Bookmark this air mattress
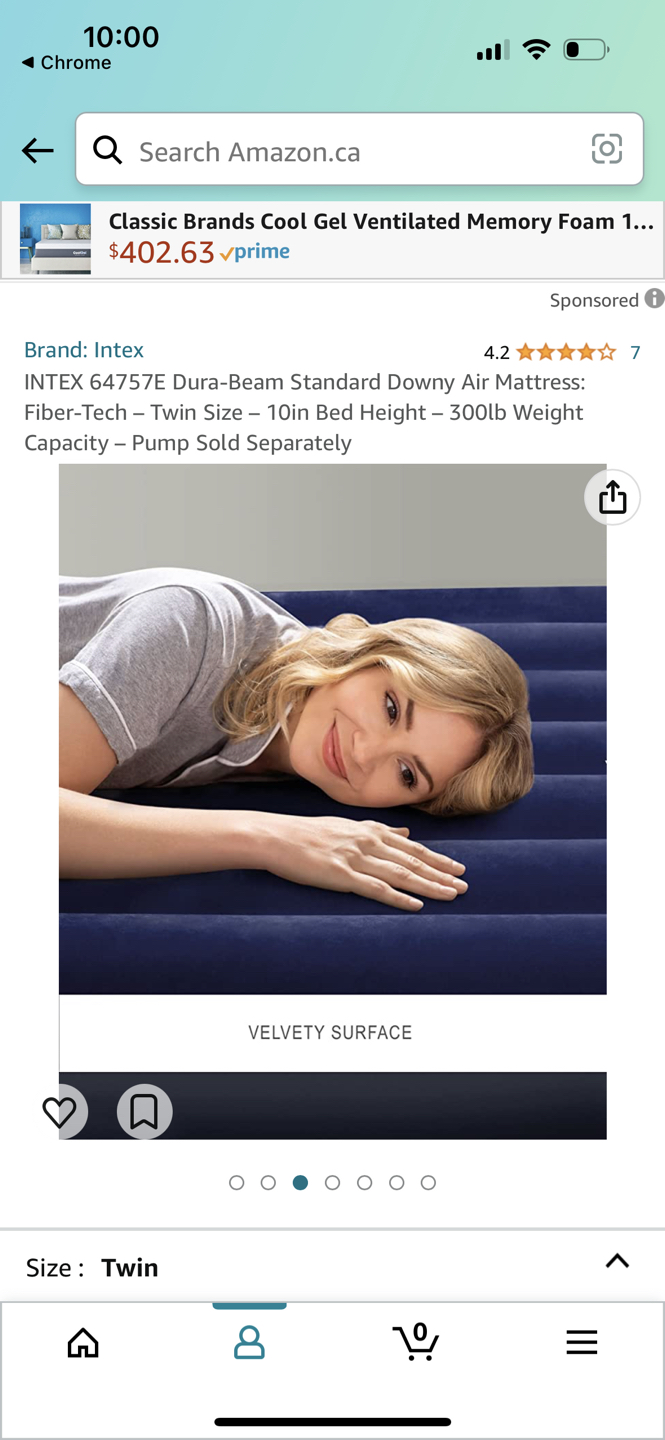The height and width of the screenshot is (1440, 665). [144, 1111]
